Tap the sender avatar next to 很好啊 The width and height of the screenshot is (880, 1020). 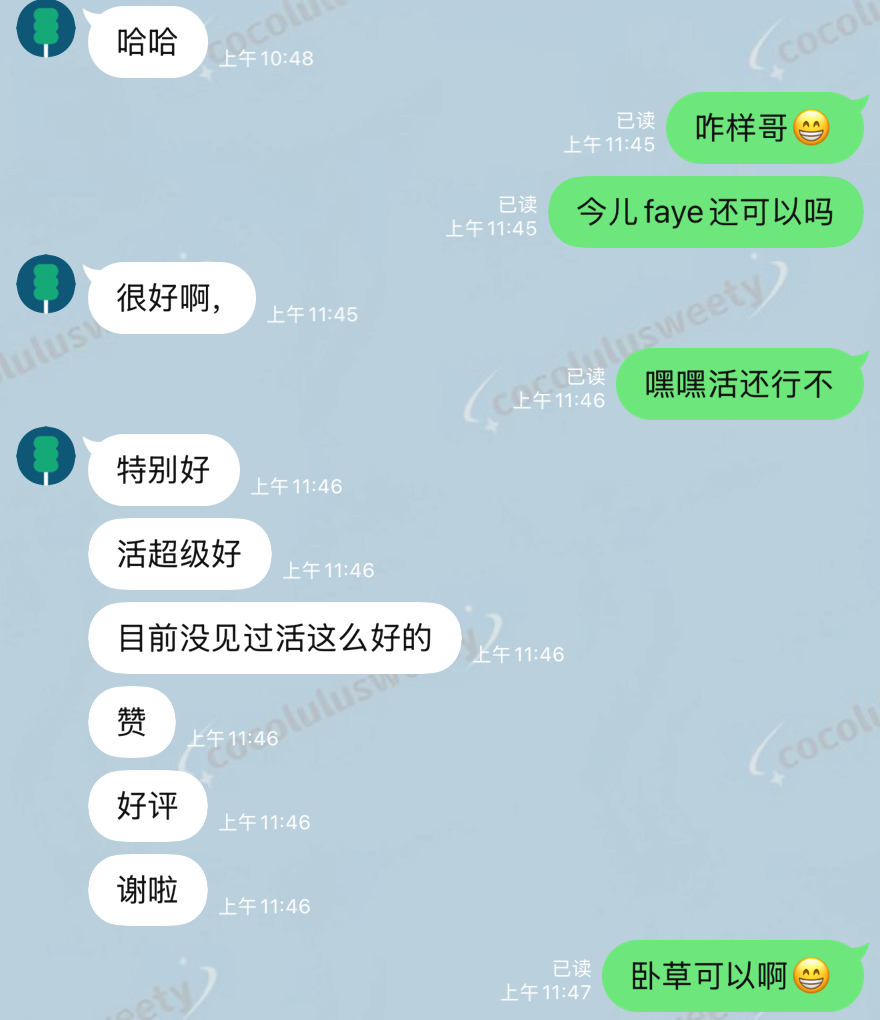pos(46,284)
